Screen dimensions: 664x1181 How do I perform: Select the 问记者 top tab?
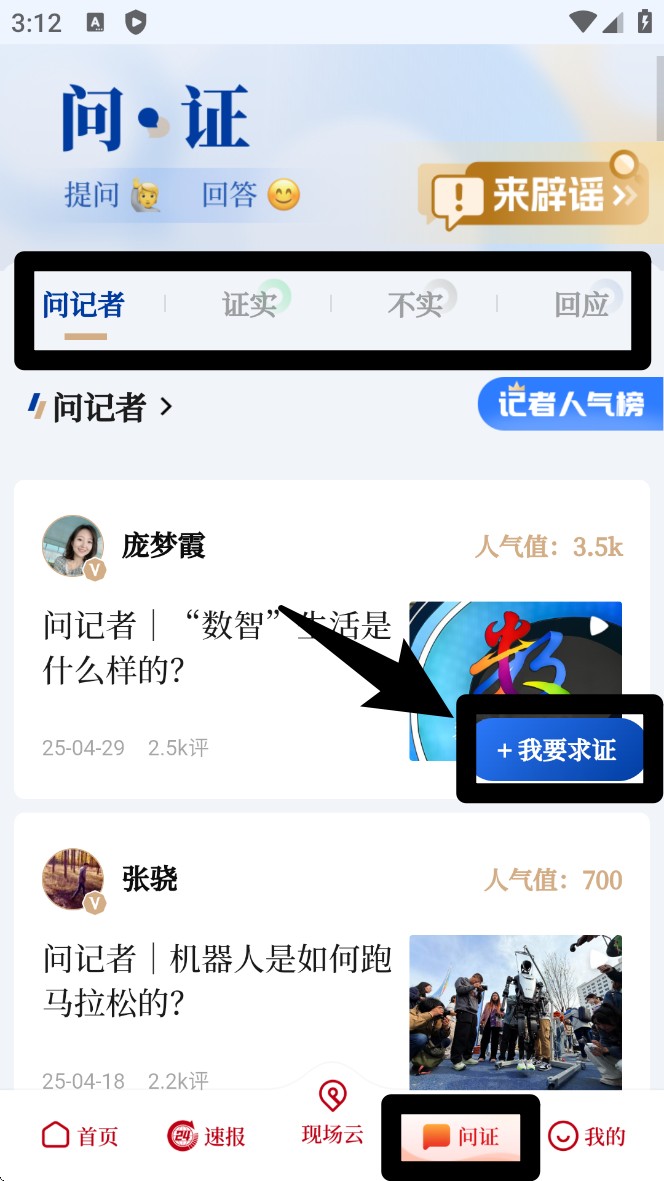tap(84, 304)
